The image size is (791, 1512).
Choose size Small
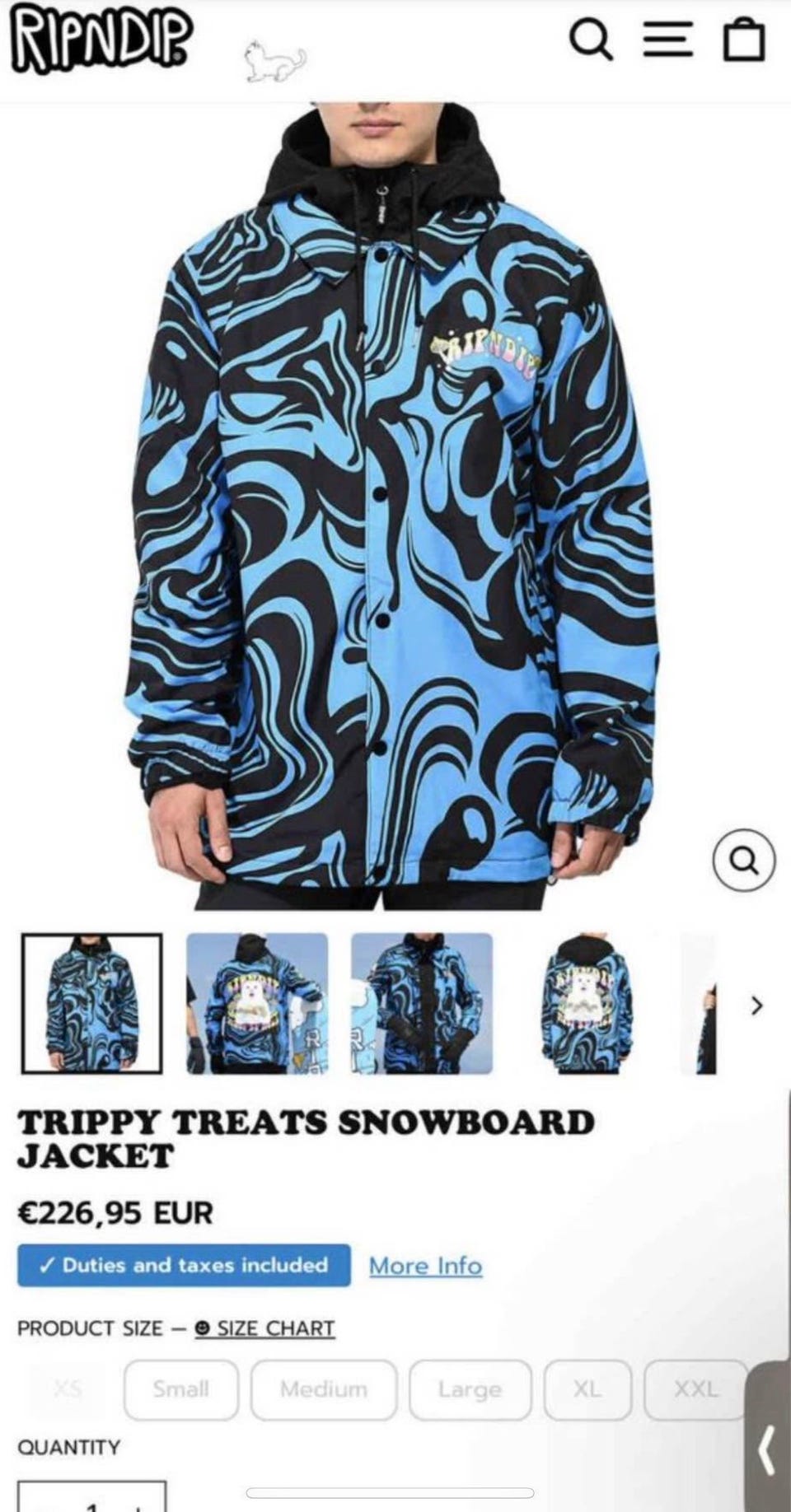pyautogui.click(x=181, y=1389)
